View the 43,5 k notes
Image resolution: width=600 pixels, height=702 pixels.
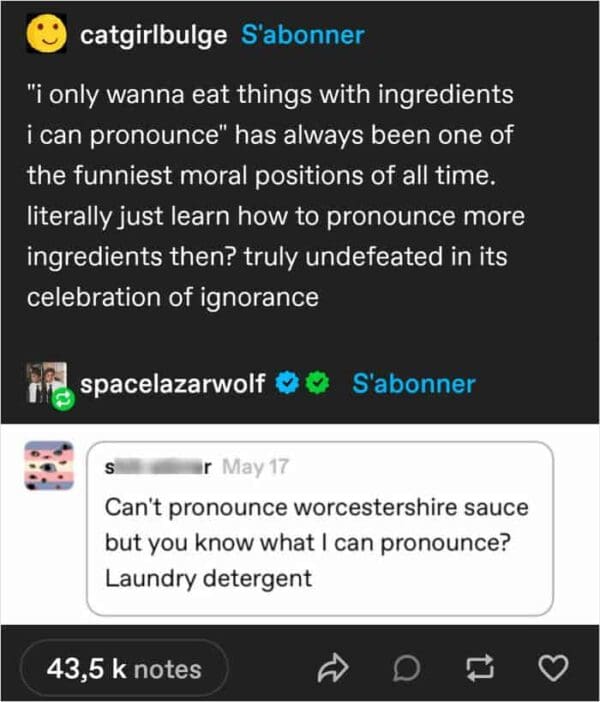125,669
